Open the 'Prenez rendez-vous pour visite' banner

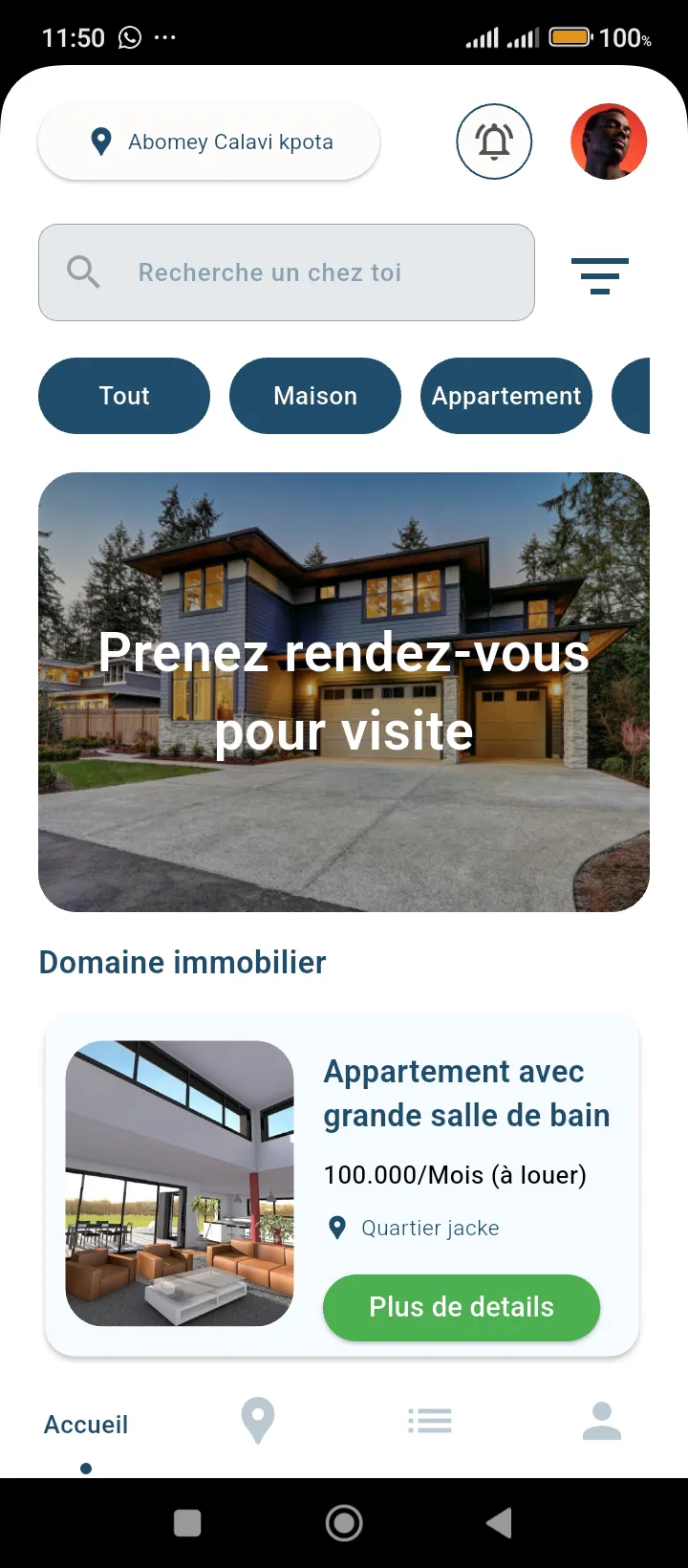pyautogui.click(x=344, y=691)
